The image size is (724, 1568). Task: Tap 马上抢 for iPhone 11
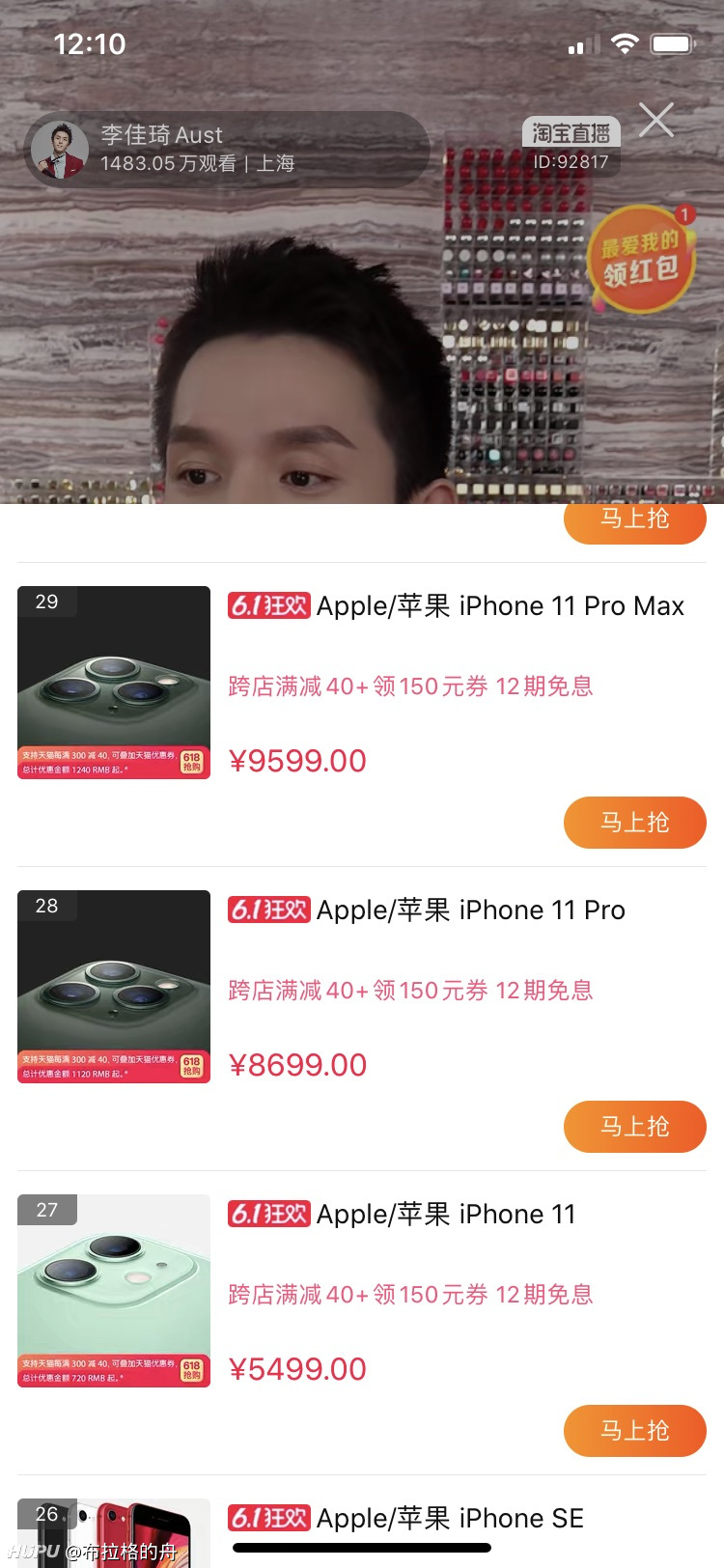tap(635, 1431)
